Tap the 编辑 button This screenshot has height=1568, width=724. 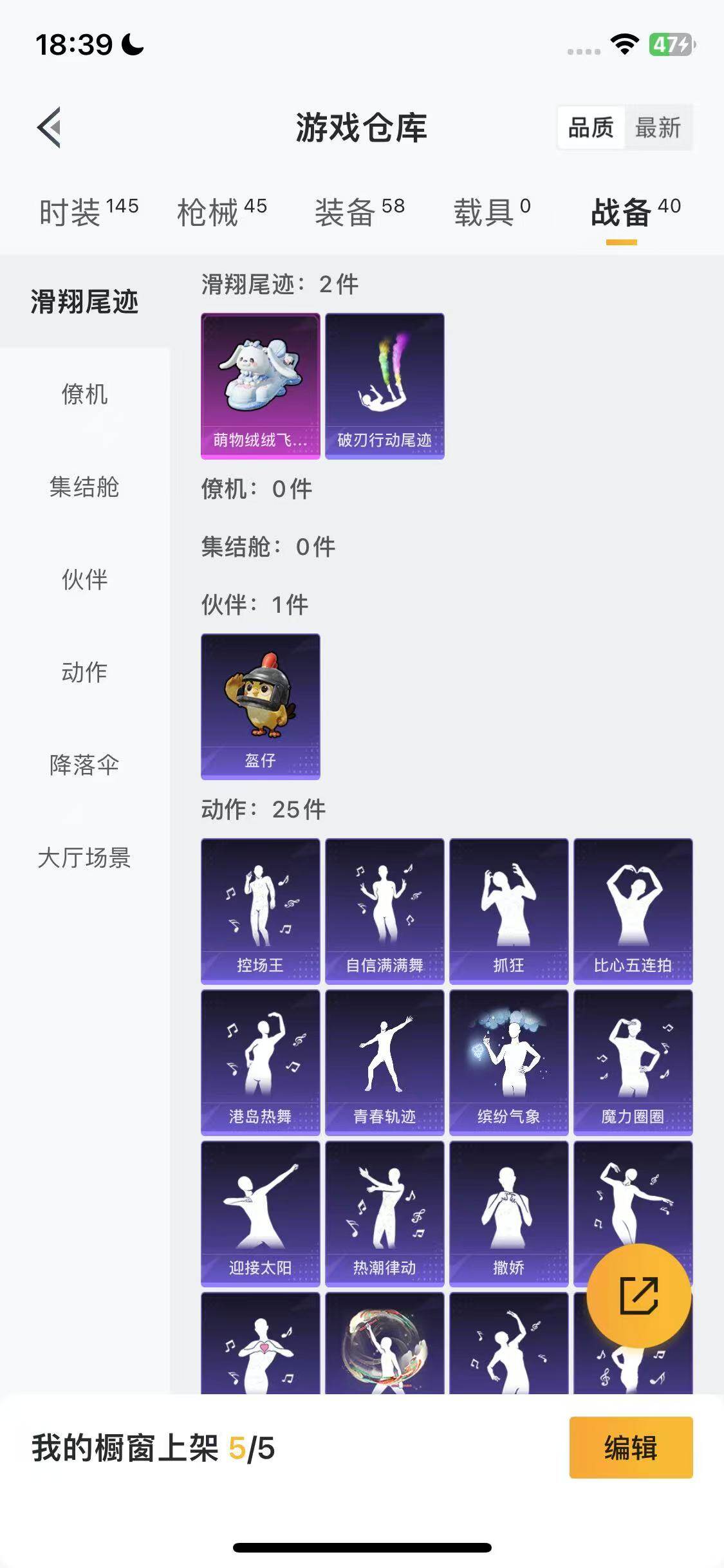631,1447
